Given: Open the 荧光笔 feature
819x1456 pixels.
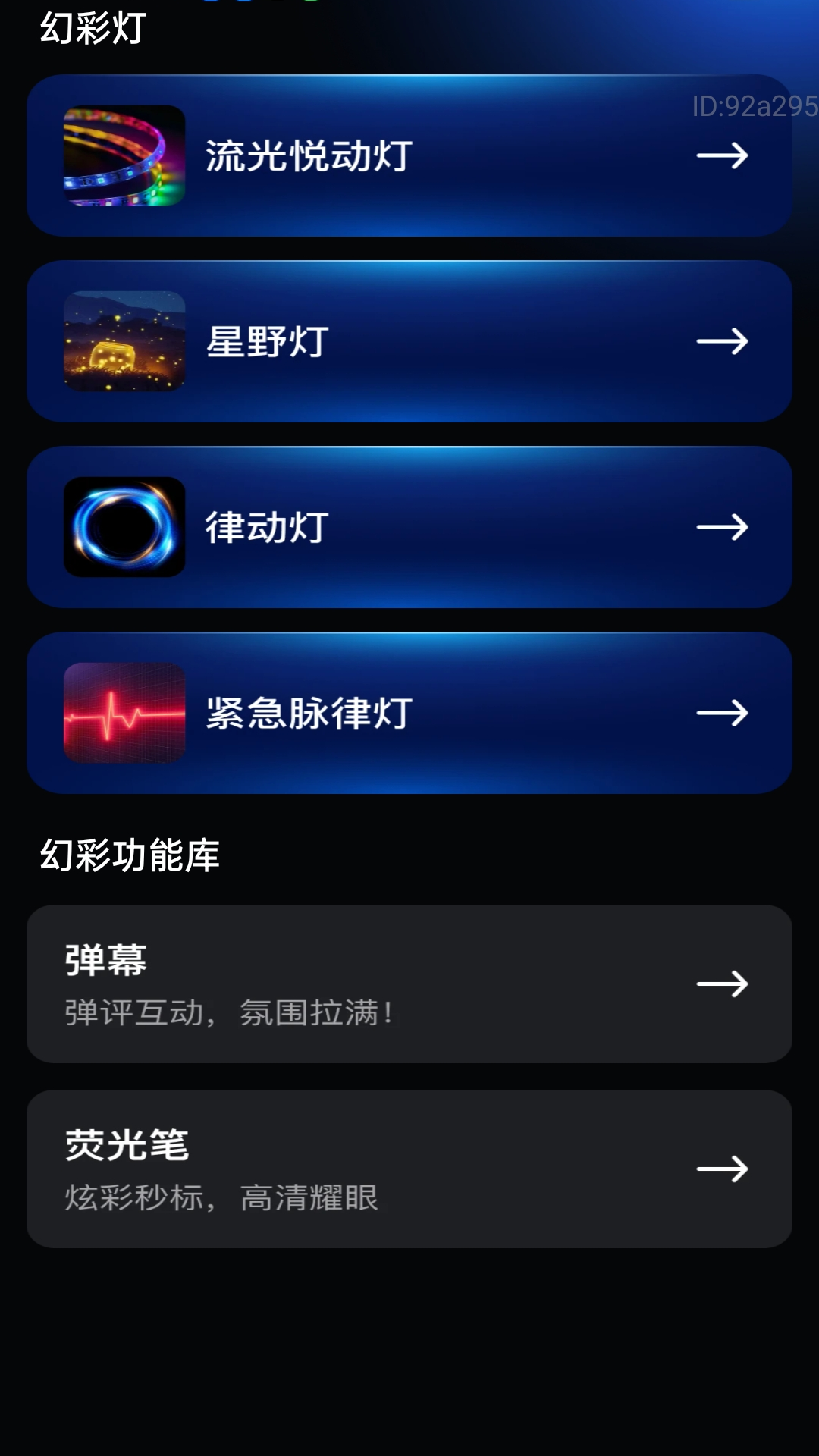Looking at the screenshot, I should pos(409,1168).
